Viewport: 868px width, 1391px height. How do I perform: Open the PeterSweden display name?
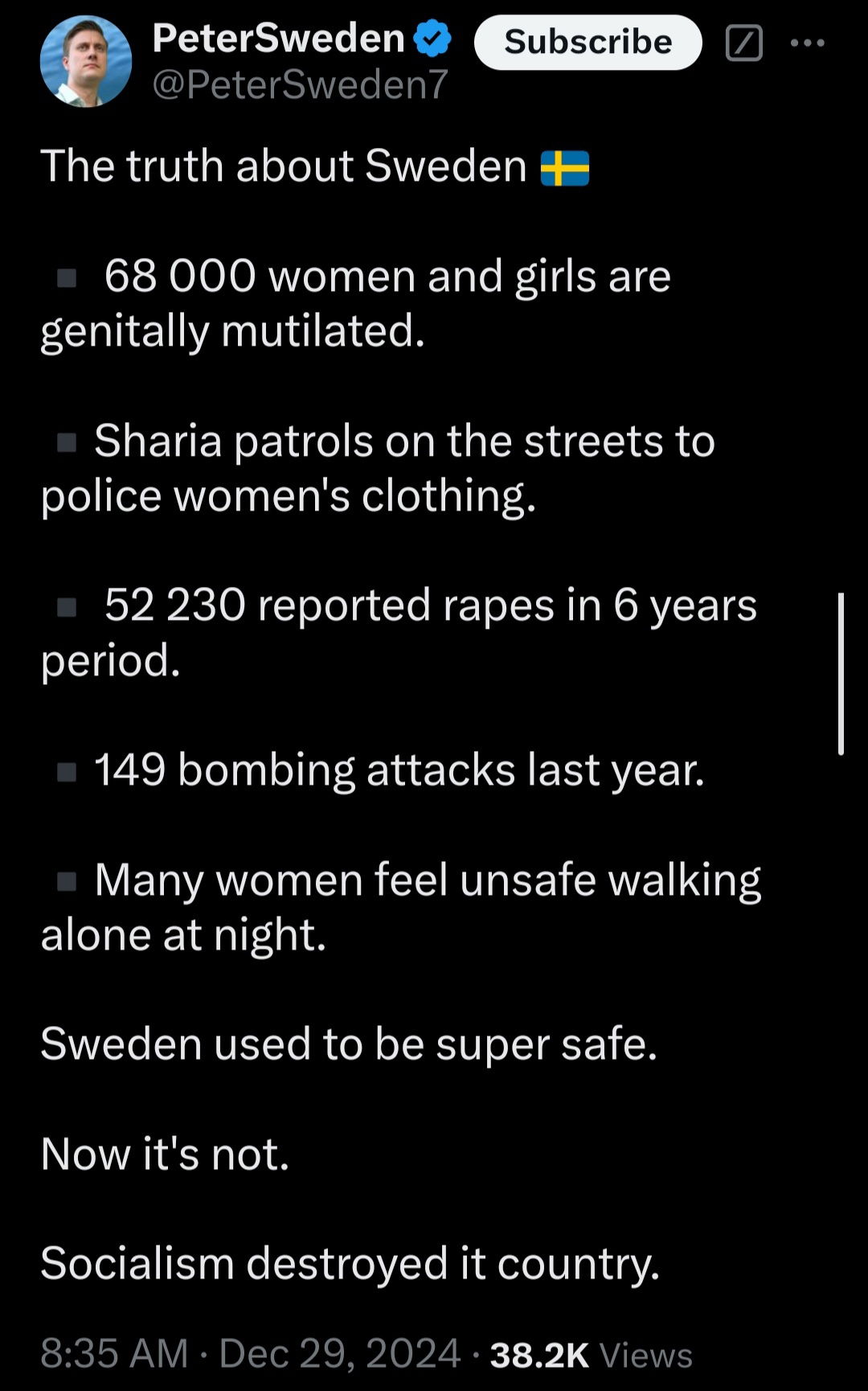pos(278,38)
